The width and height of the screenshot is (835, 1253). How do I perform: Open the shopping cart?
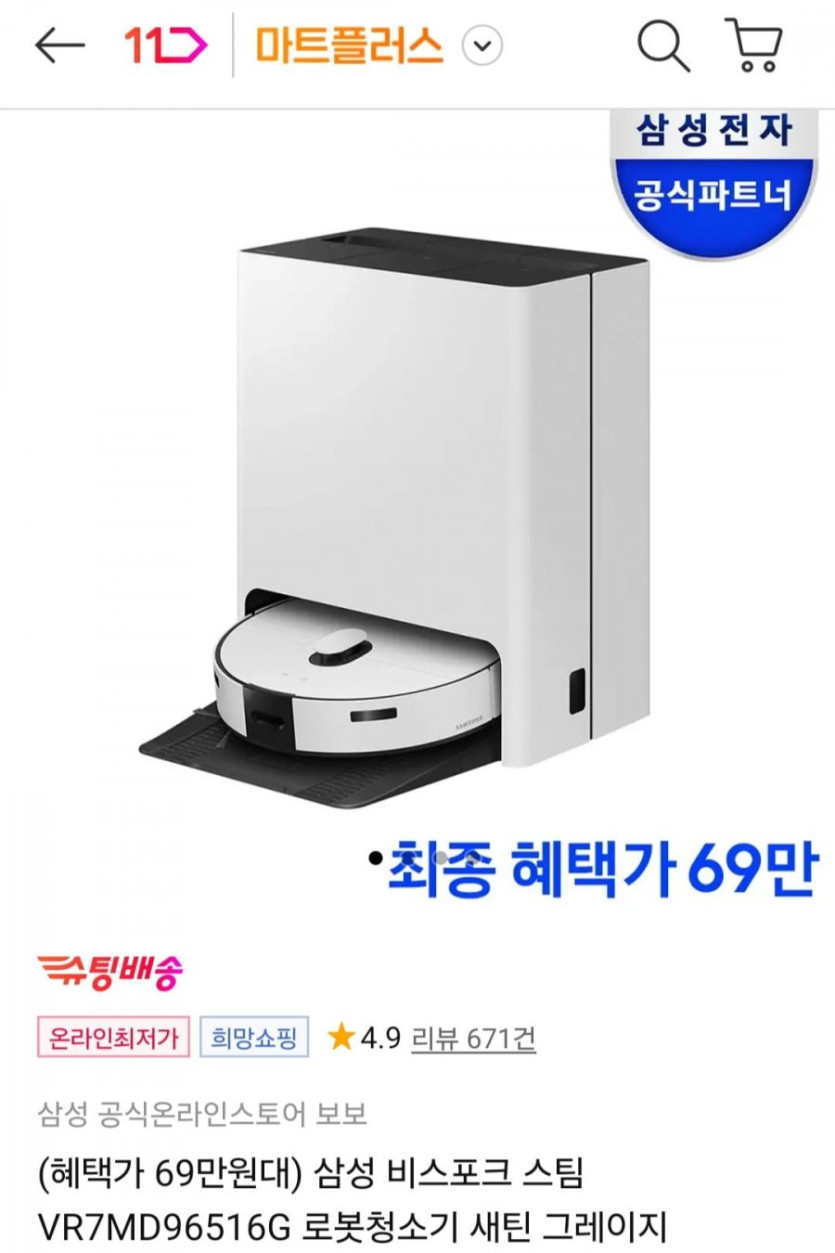755,45
